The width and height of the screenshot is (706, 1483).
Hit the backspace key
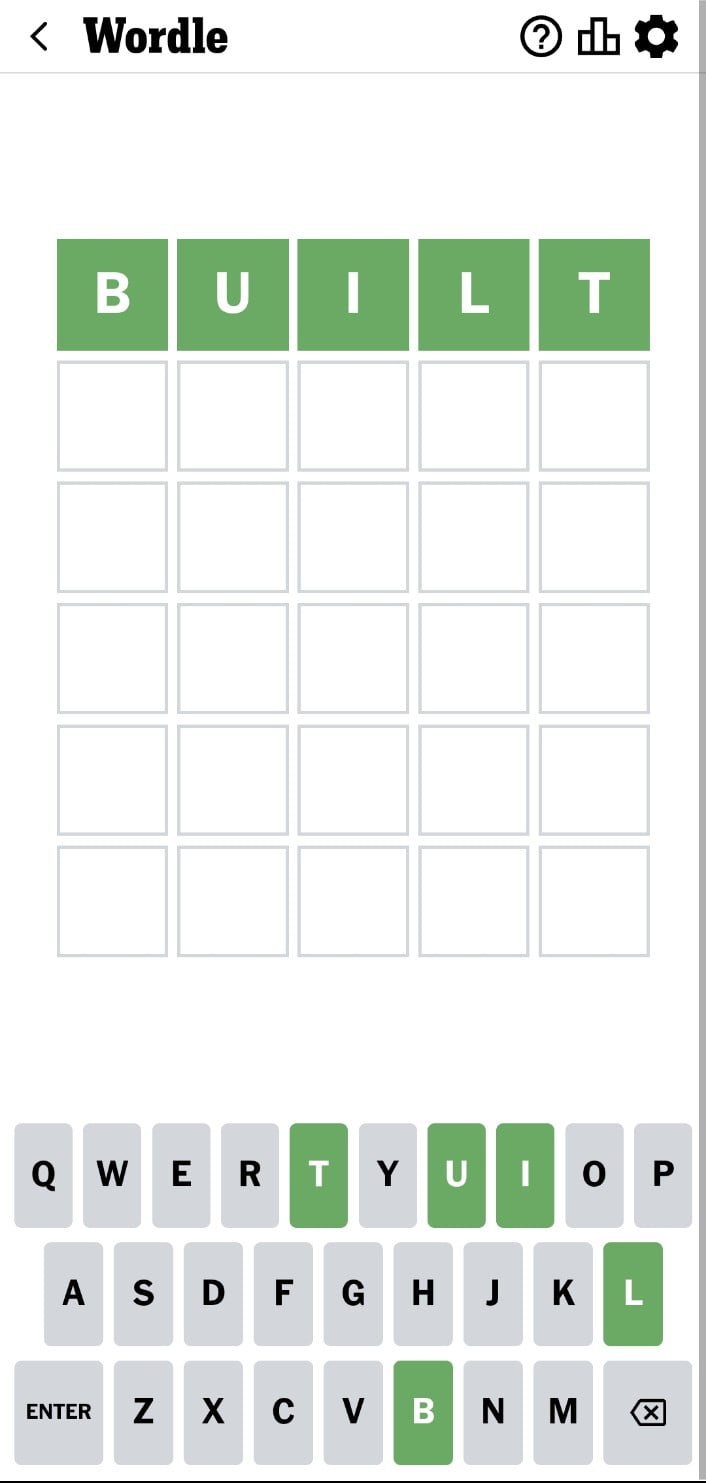click(648, 1412)
